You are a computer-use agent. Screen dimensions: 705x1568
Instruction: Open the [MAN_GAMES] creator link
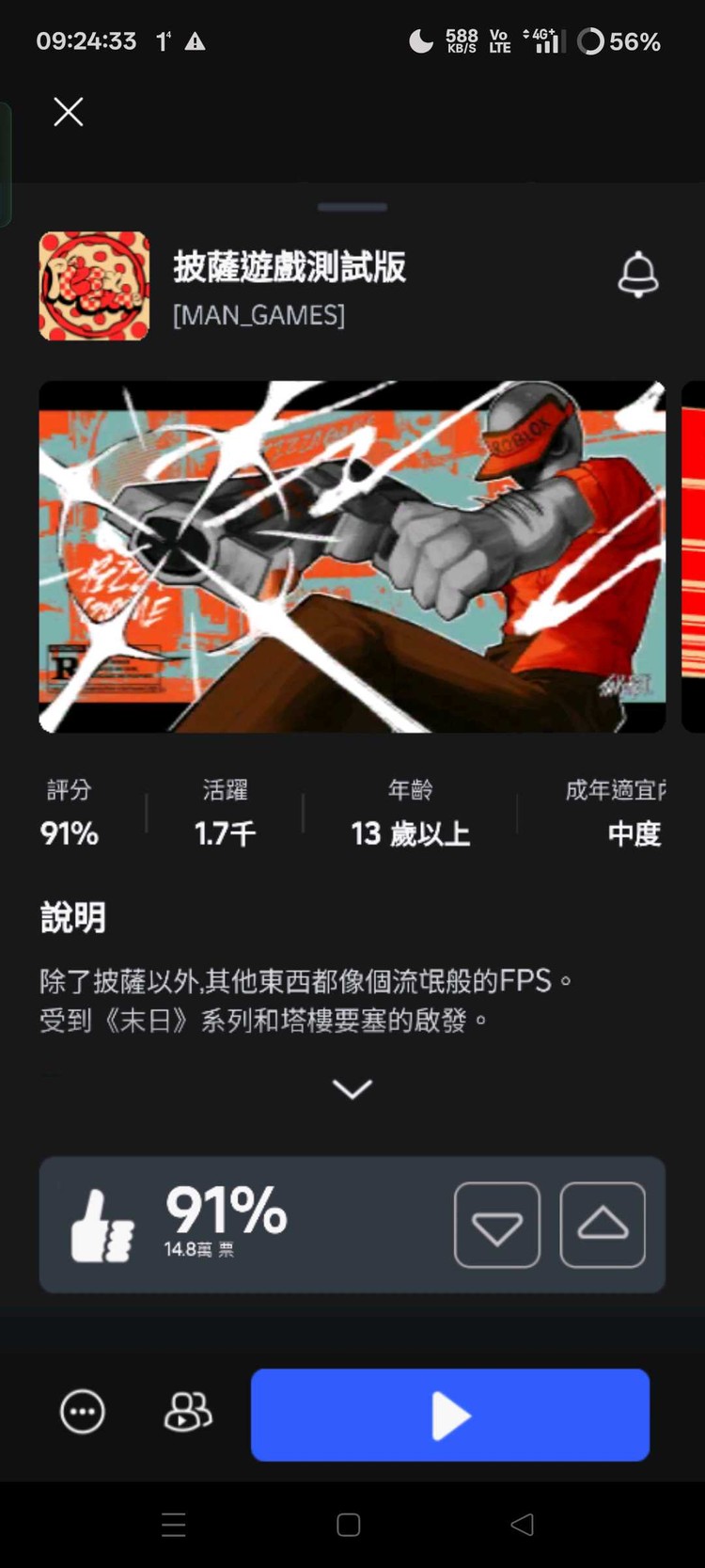click(x=258, y=315)
